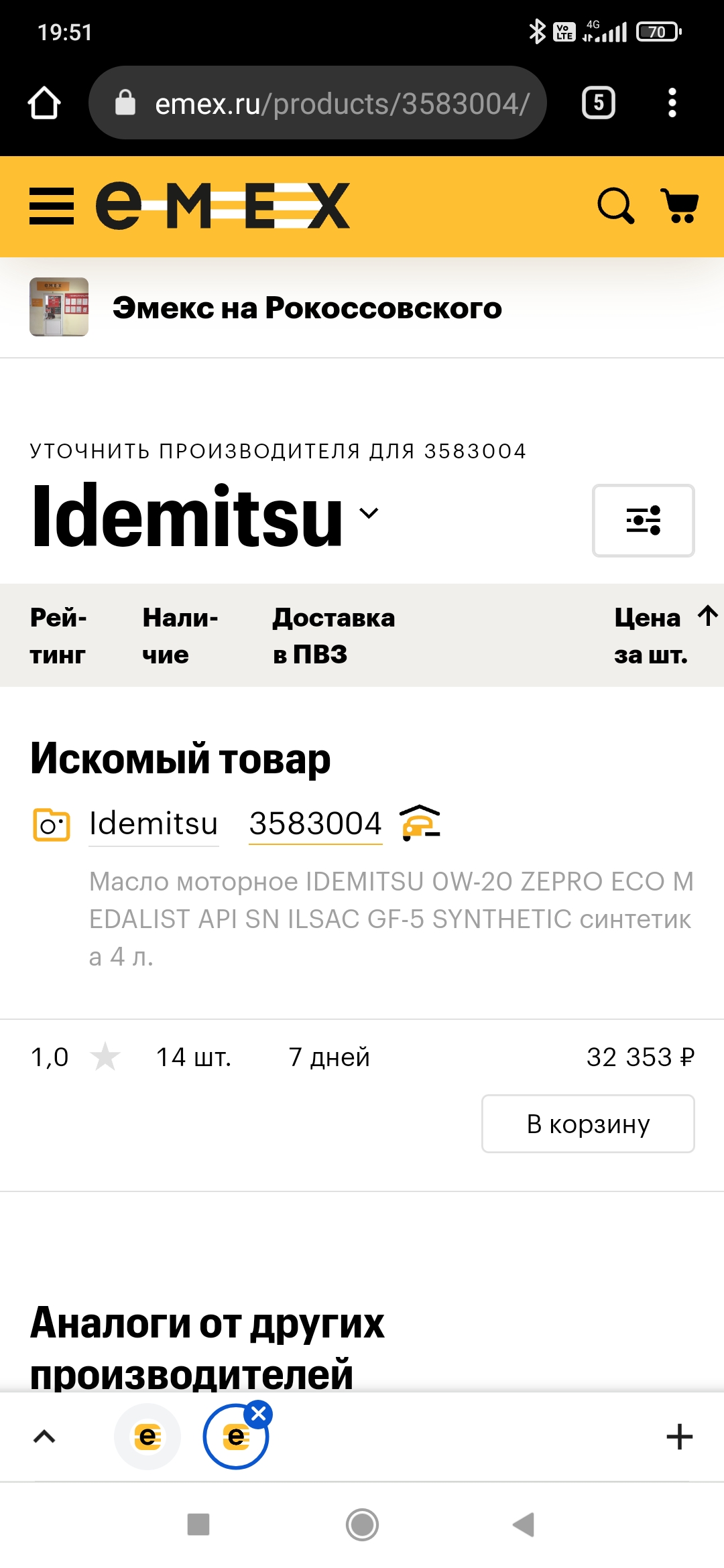Image resolution: width=724 pixels, height=1568 pixels.
Task: Add a new browser tab
Action: (679, 1437)
